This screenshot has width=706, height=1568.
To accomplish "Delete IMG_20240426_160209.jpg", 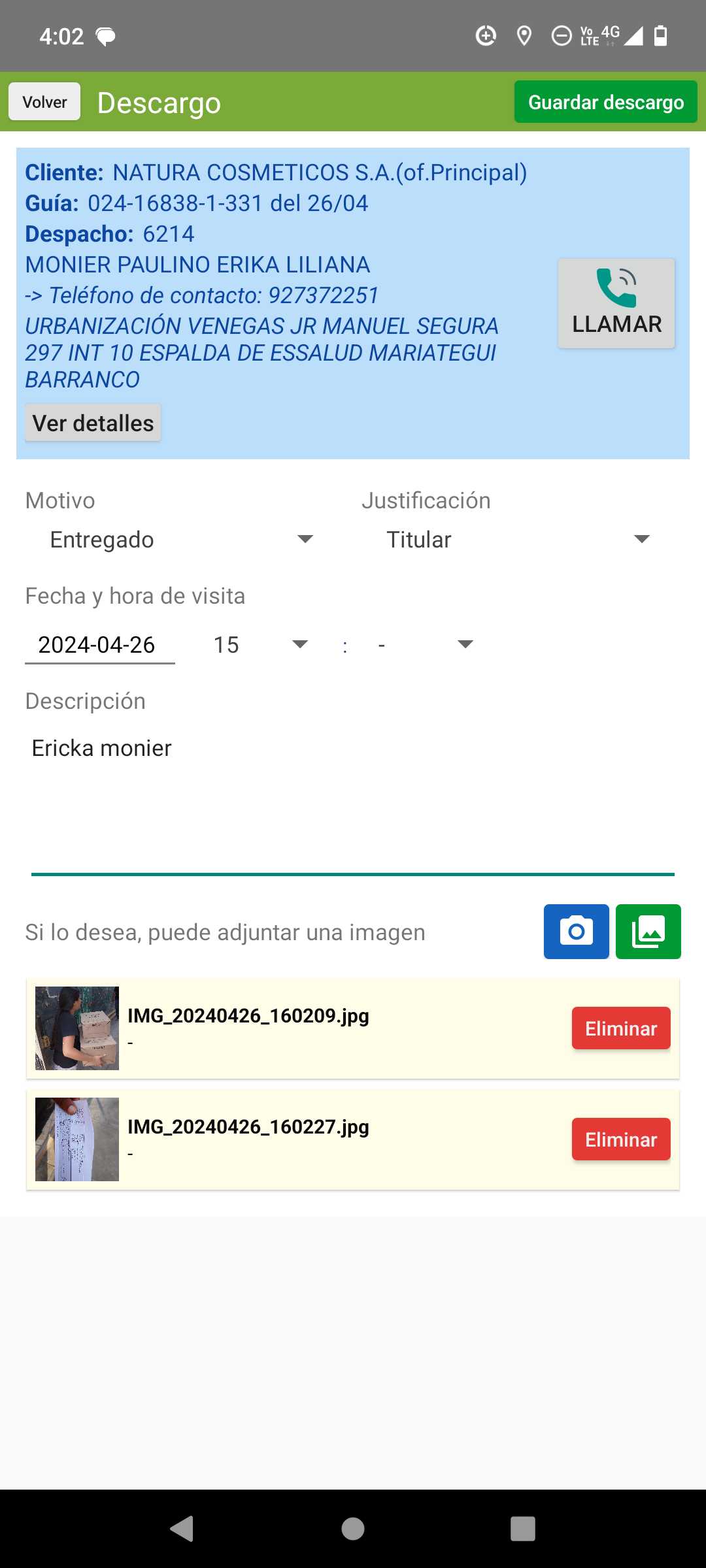I will point(620,1028).
